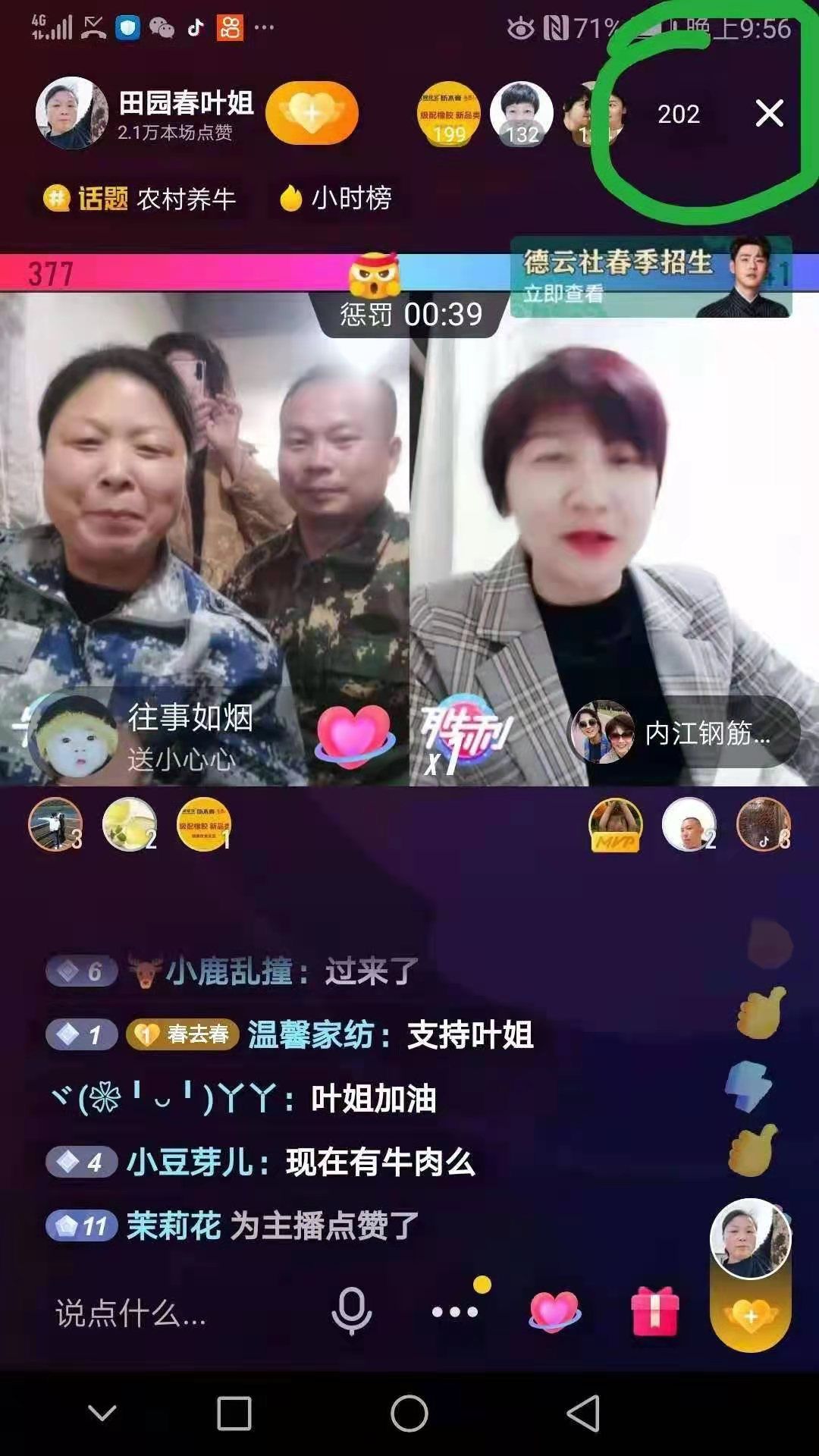
Task: Tap the pink heart beside 往事如烟
Action: click(x=353, y=736)
